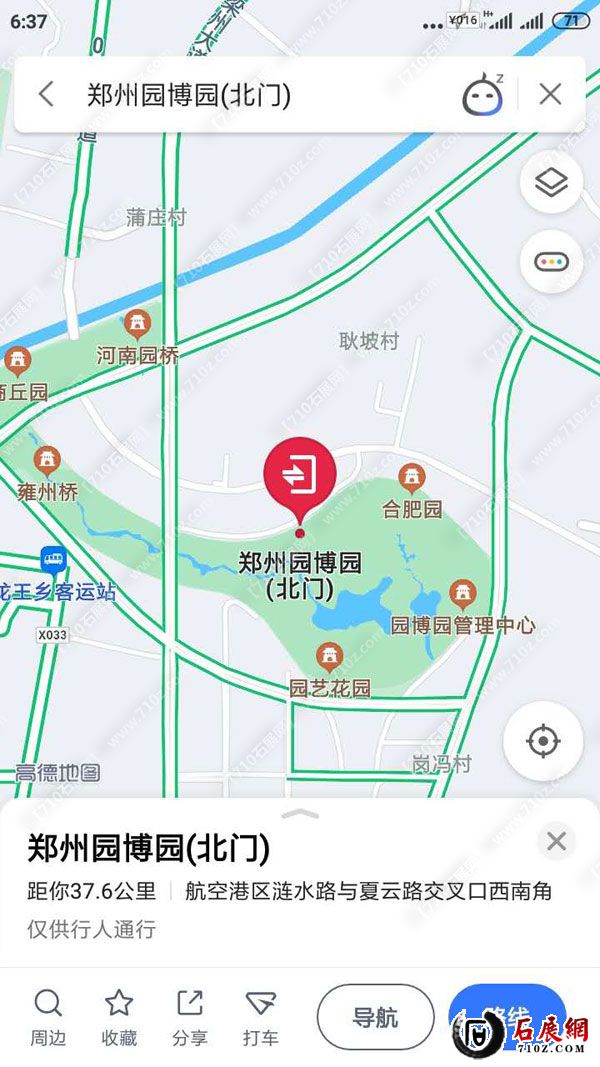This screenshot has height=1067, width=600.
Task: Go back from the search result
Action: [x=46, y=95]
